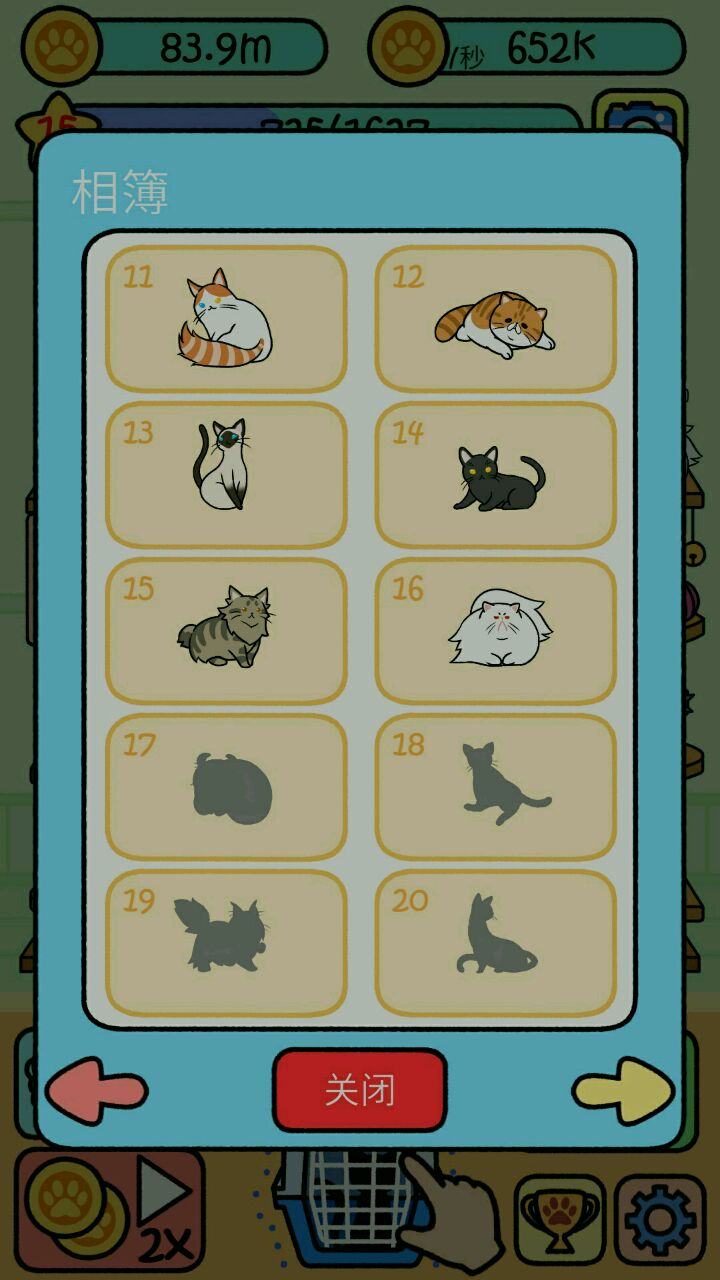Viewport: 720px width, 1280px height.
Task: Open tabby cat card 15
Action: pyautogui.click(x=226, y=630)
